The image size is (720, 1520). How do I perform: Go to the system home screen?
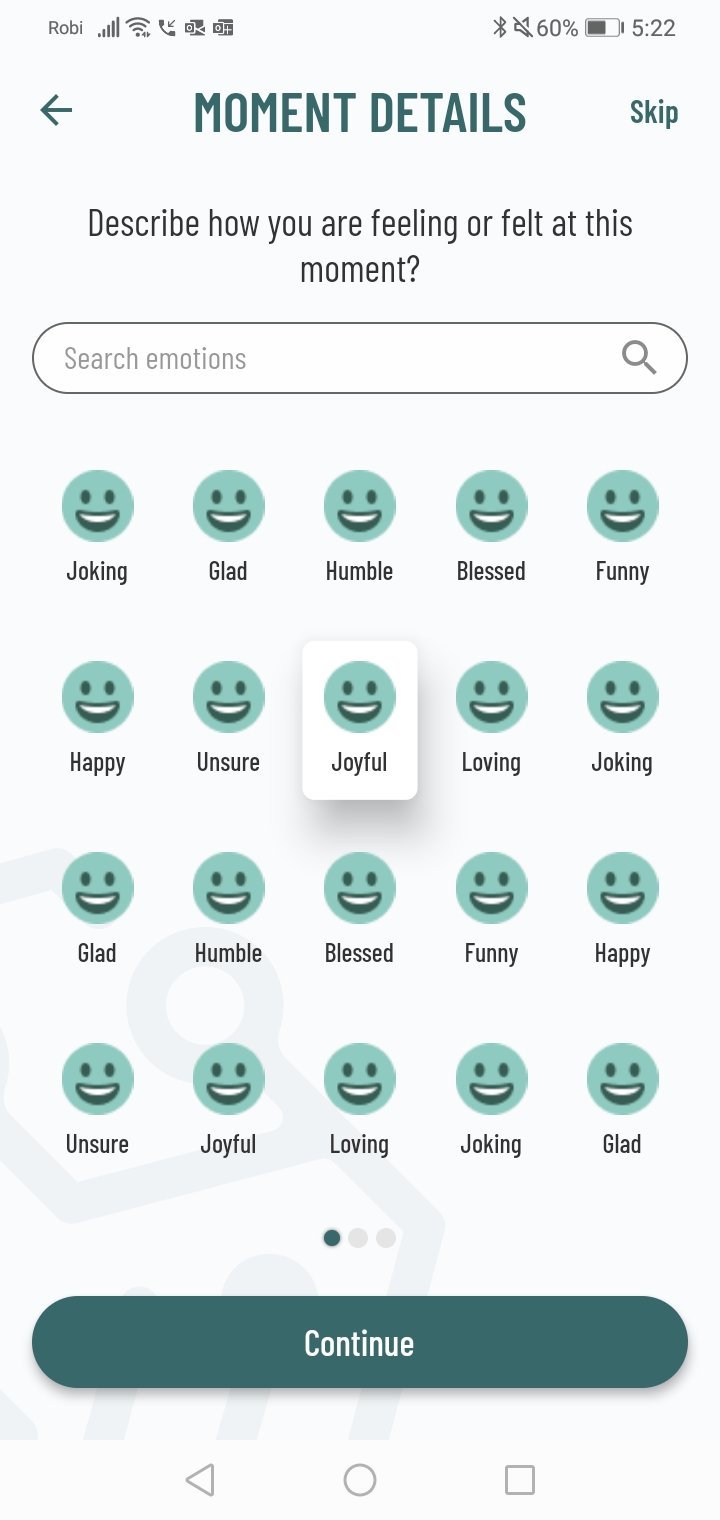pos(360,1480)
